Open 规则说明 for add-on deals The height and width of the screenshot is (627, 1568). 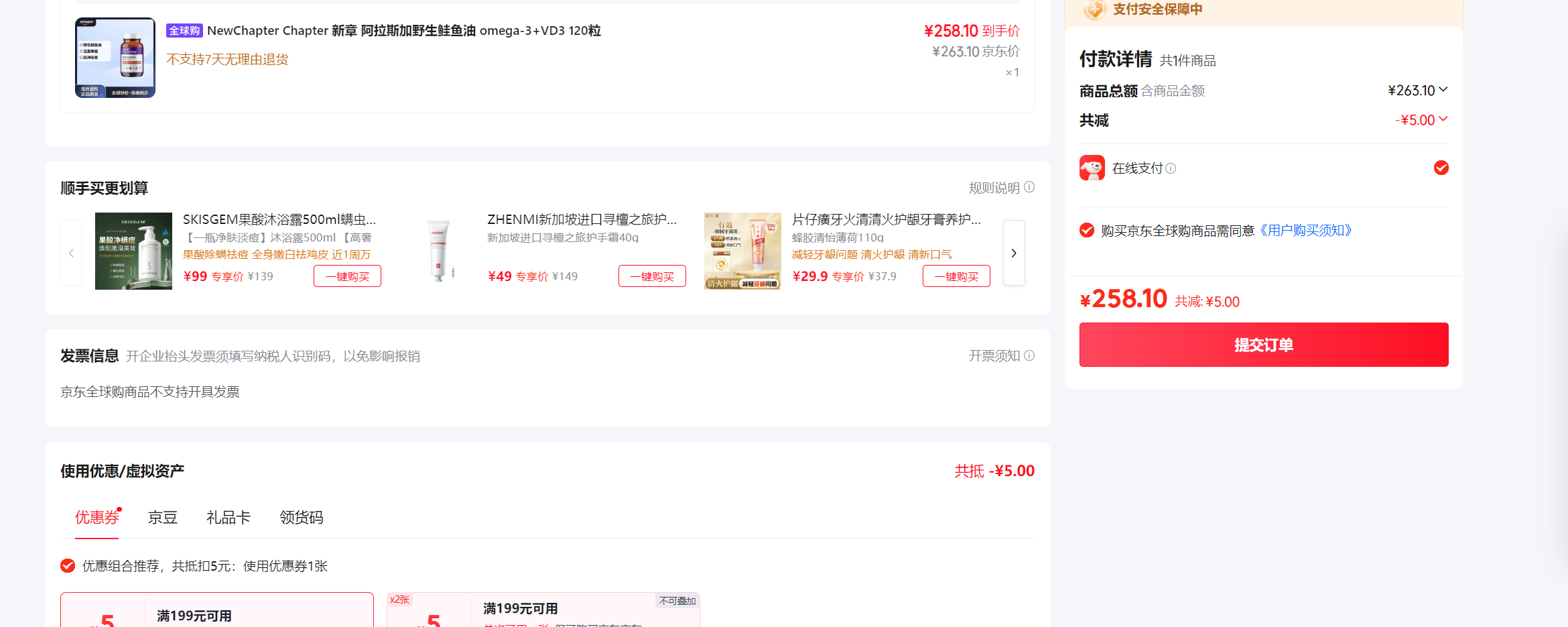(1001, 188)
